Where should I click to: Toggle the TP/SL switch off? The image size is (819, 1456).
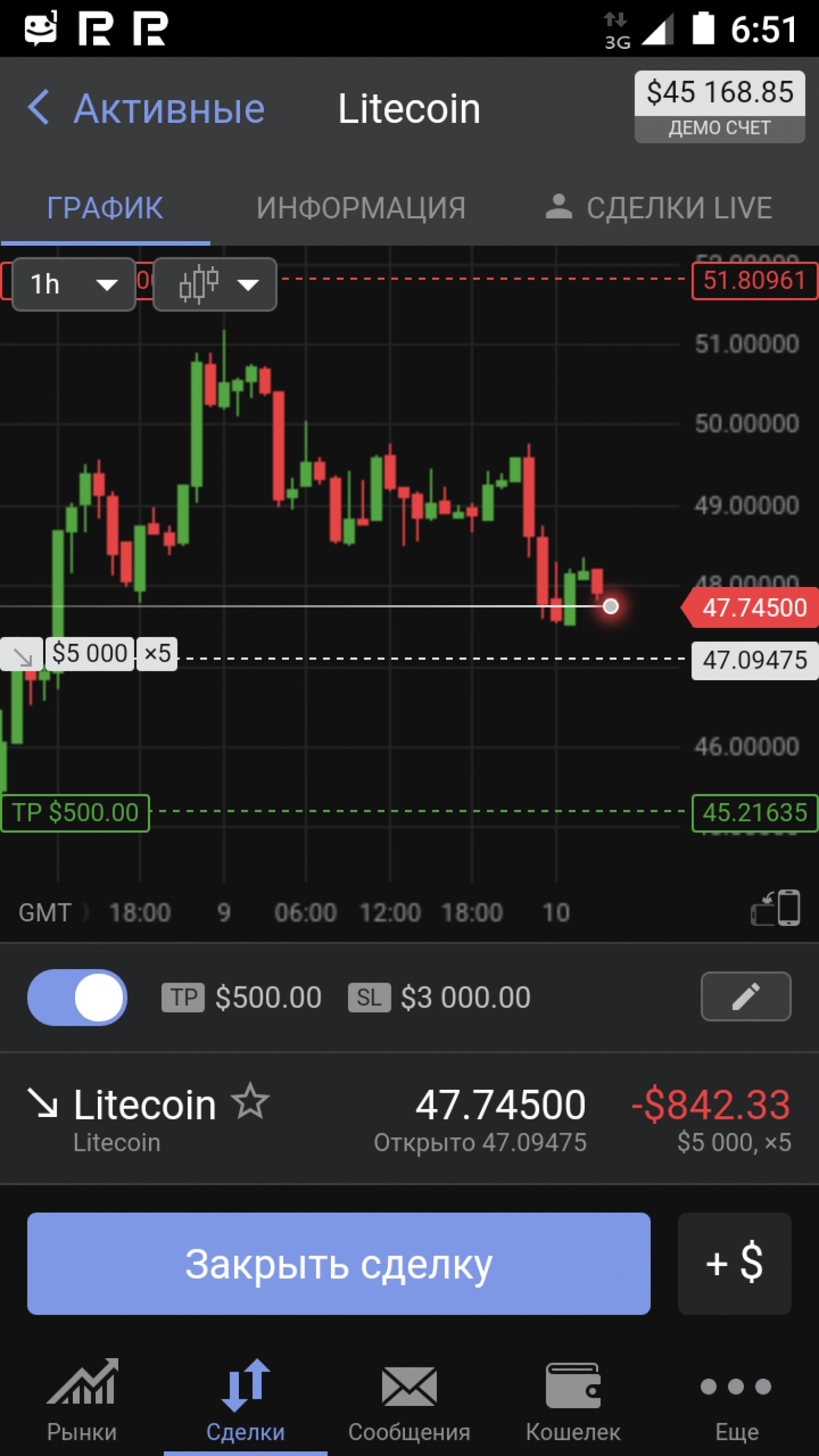point(77,997)
